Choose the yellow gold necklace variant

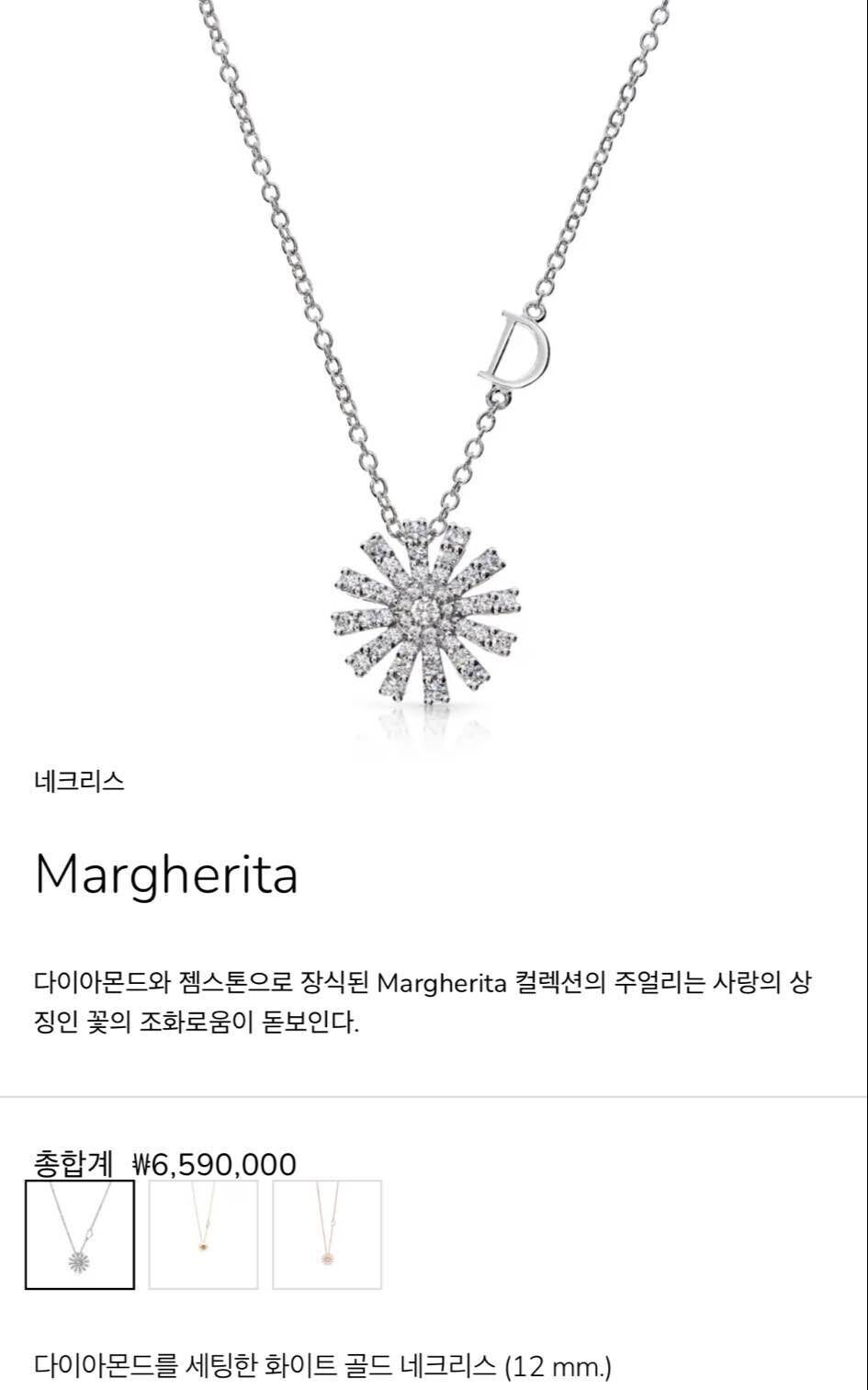204,1233
